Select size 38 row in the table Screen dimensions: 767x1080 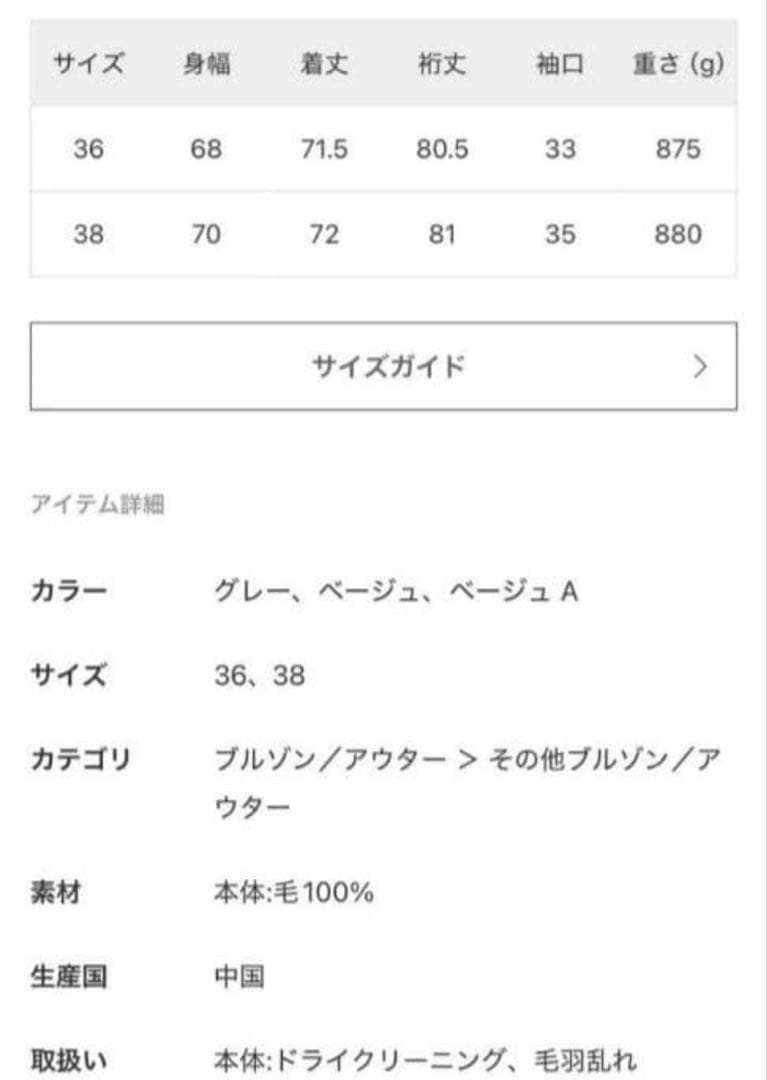383,231
